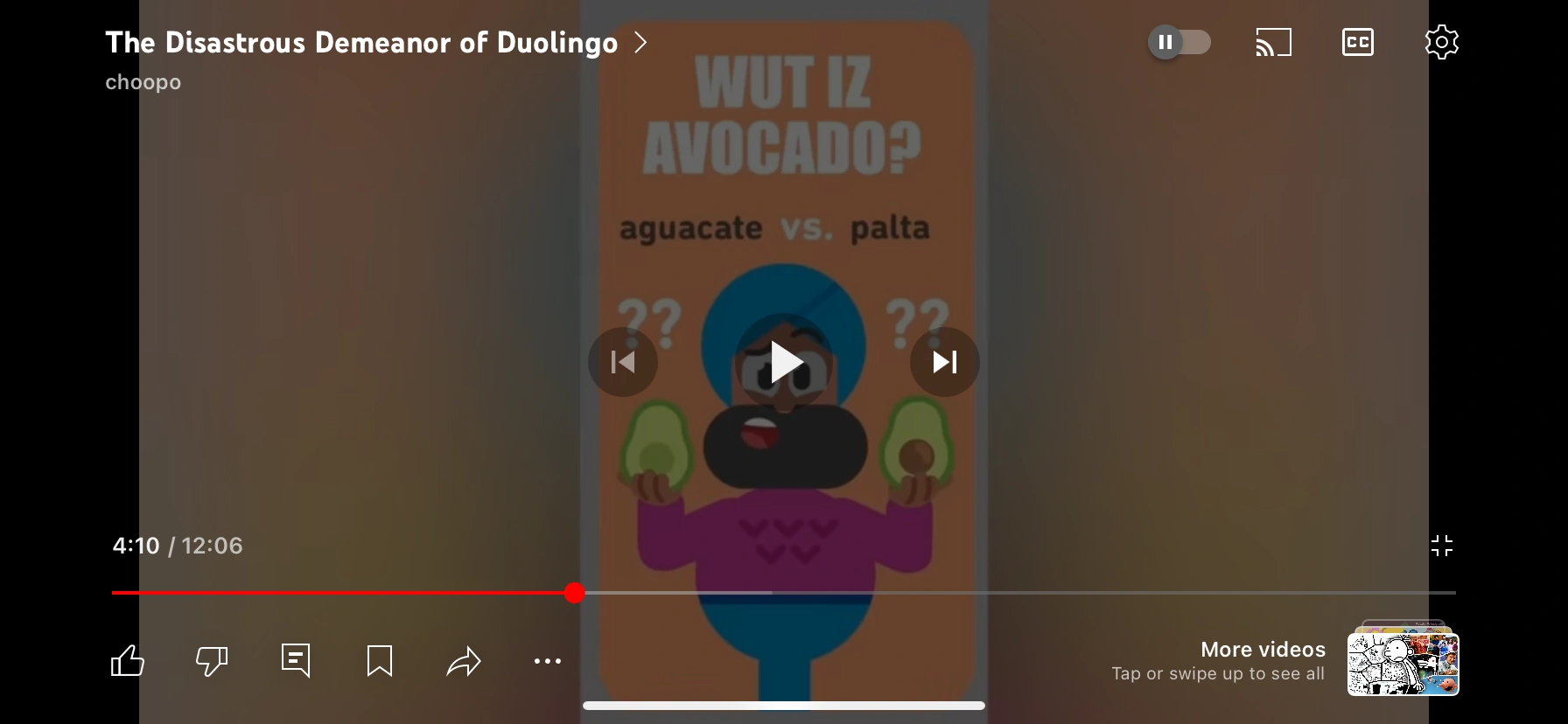This screenshot has height=724, width=1568.
Task: Exit fullscreen mode
Action: 1441,546
